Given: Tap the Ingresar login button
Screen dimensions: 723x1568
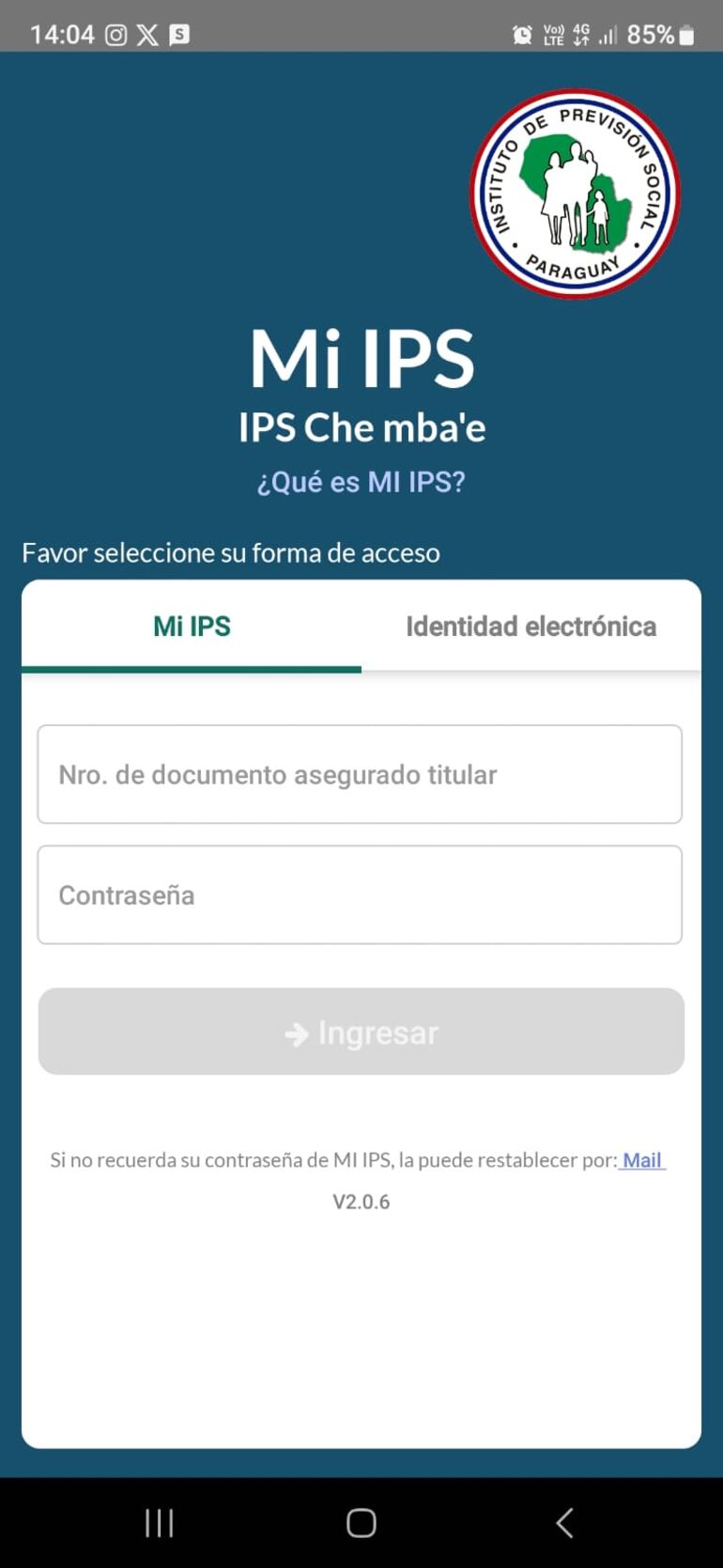Looking at the screenshot, I should pos(361,1032).
